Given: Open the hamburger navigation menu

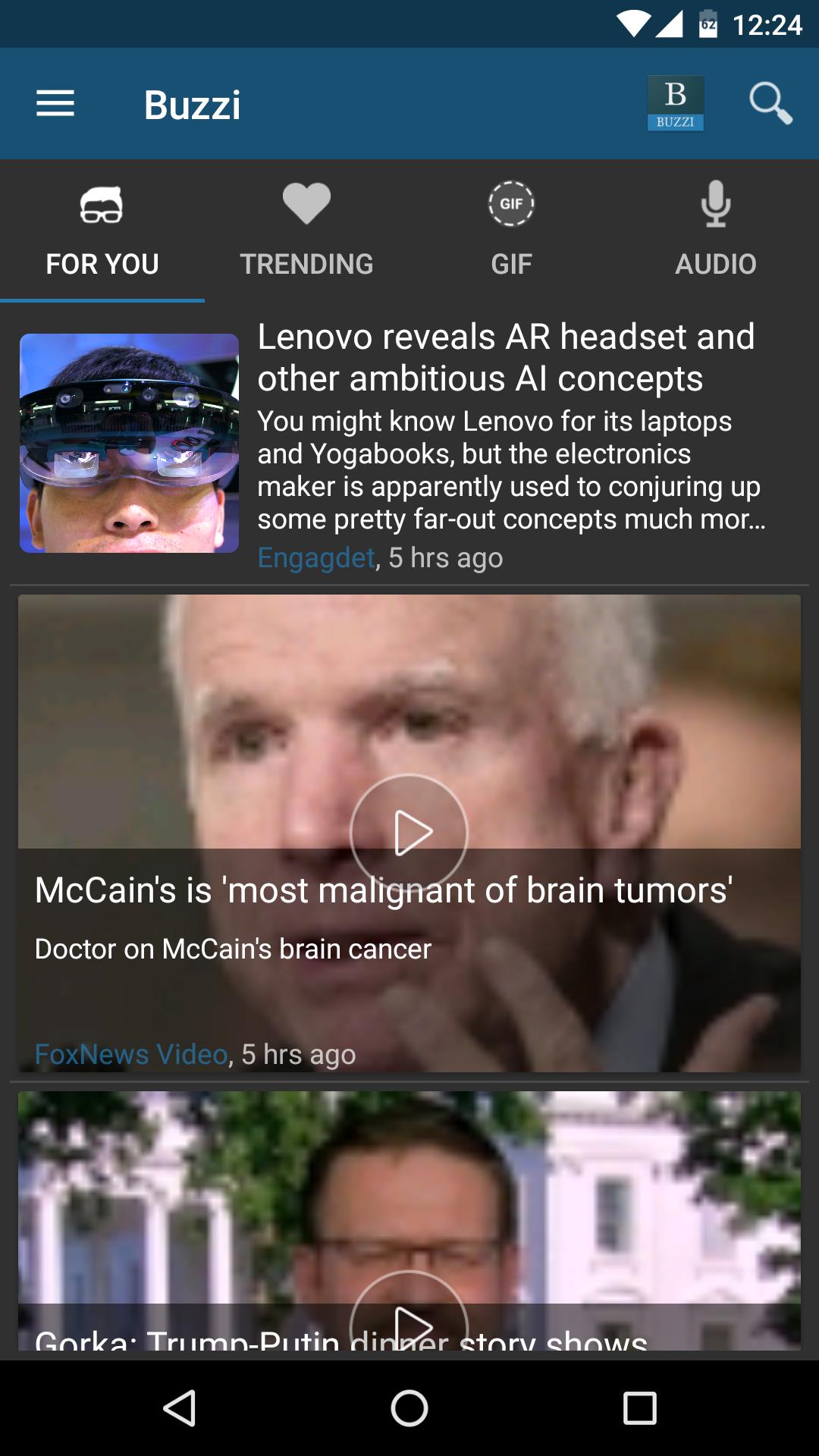Looking at the screenshot, I should tap(55, 104).
